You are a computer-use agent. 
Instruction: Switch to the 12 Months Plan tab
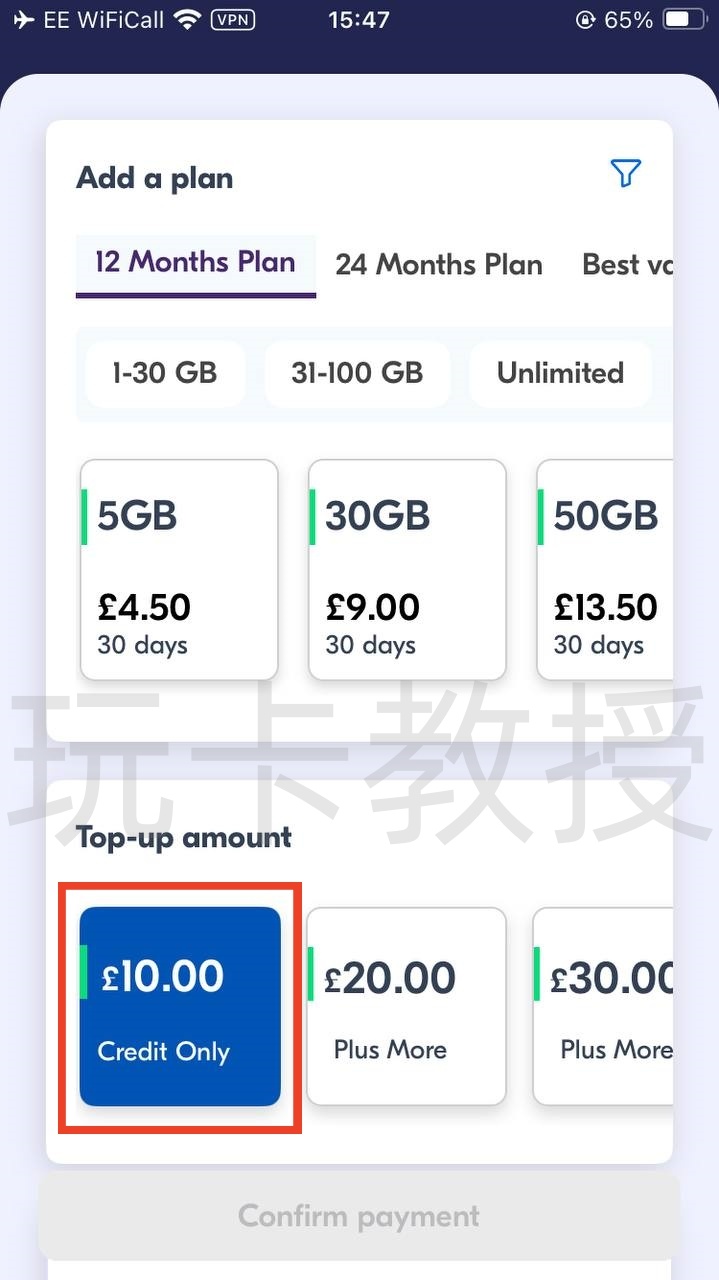(x=196, y=263)
